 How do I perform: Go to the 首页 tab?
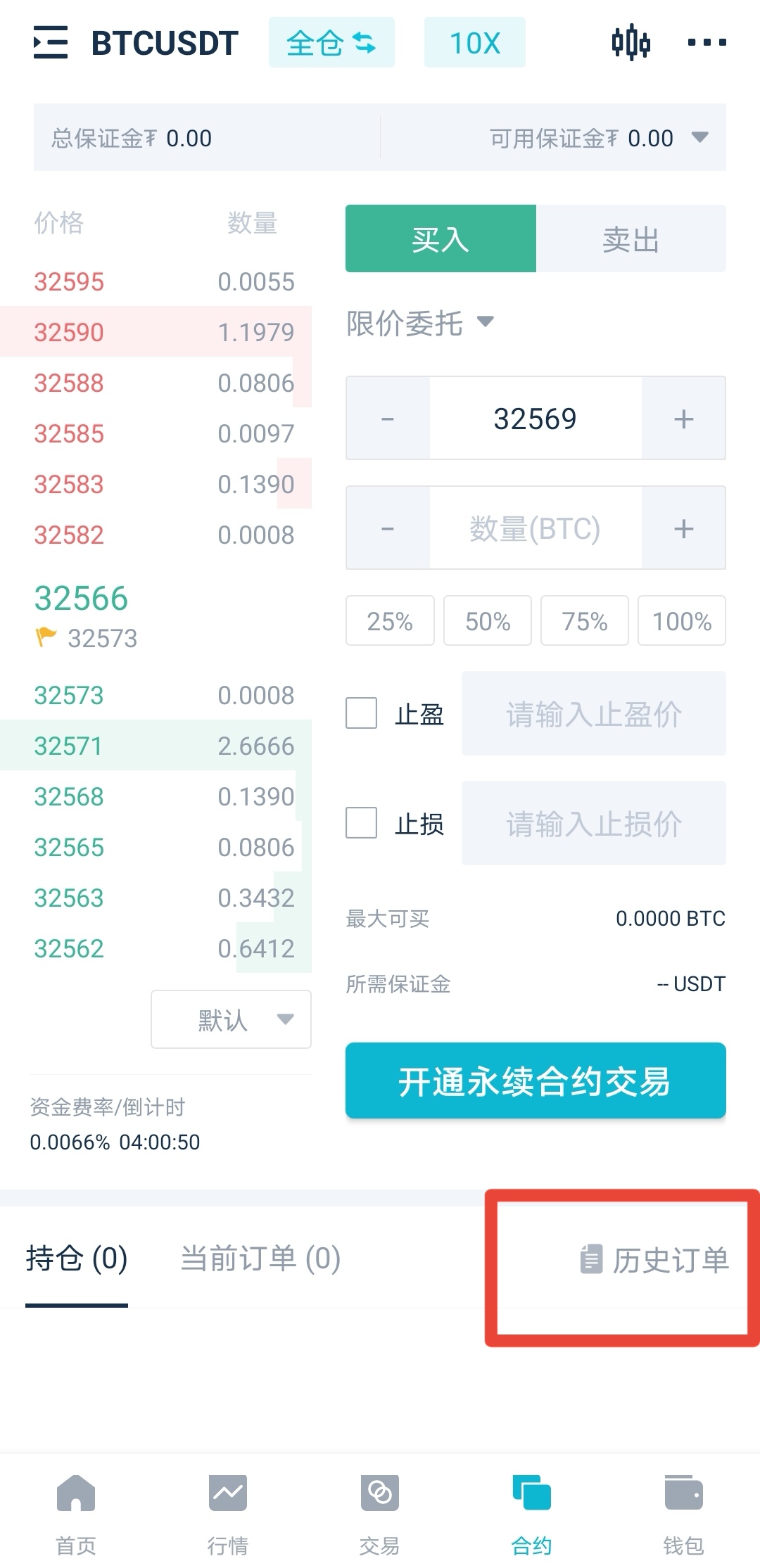76,1515
